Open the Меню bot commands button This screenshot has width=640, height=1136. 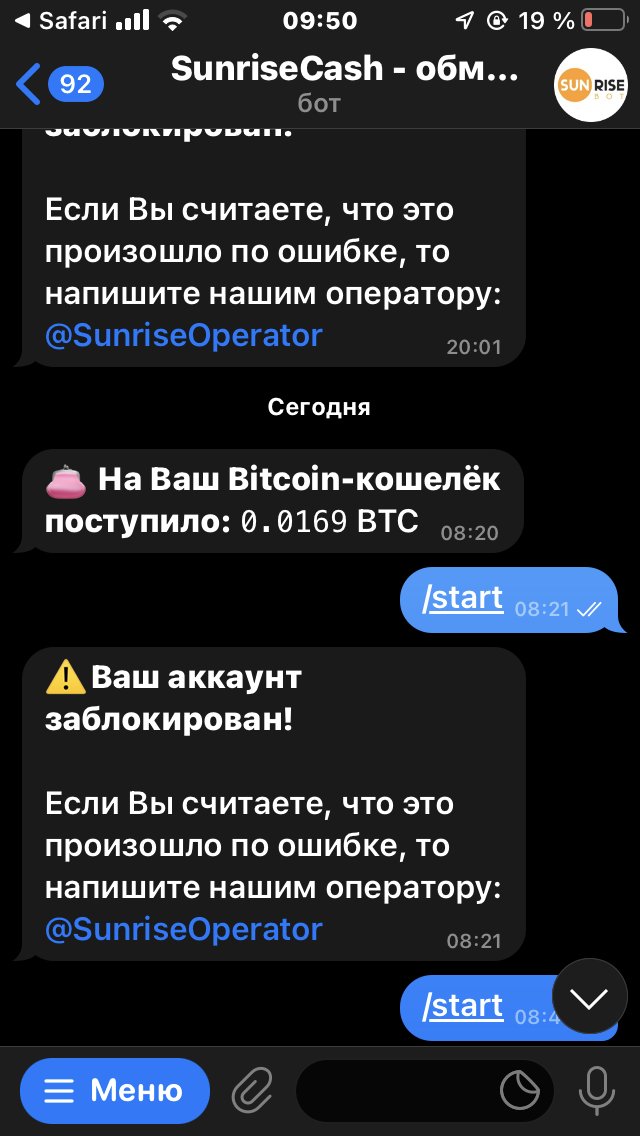click(115, 1090)
